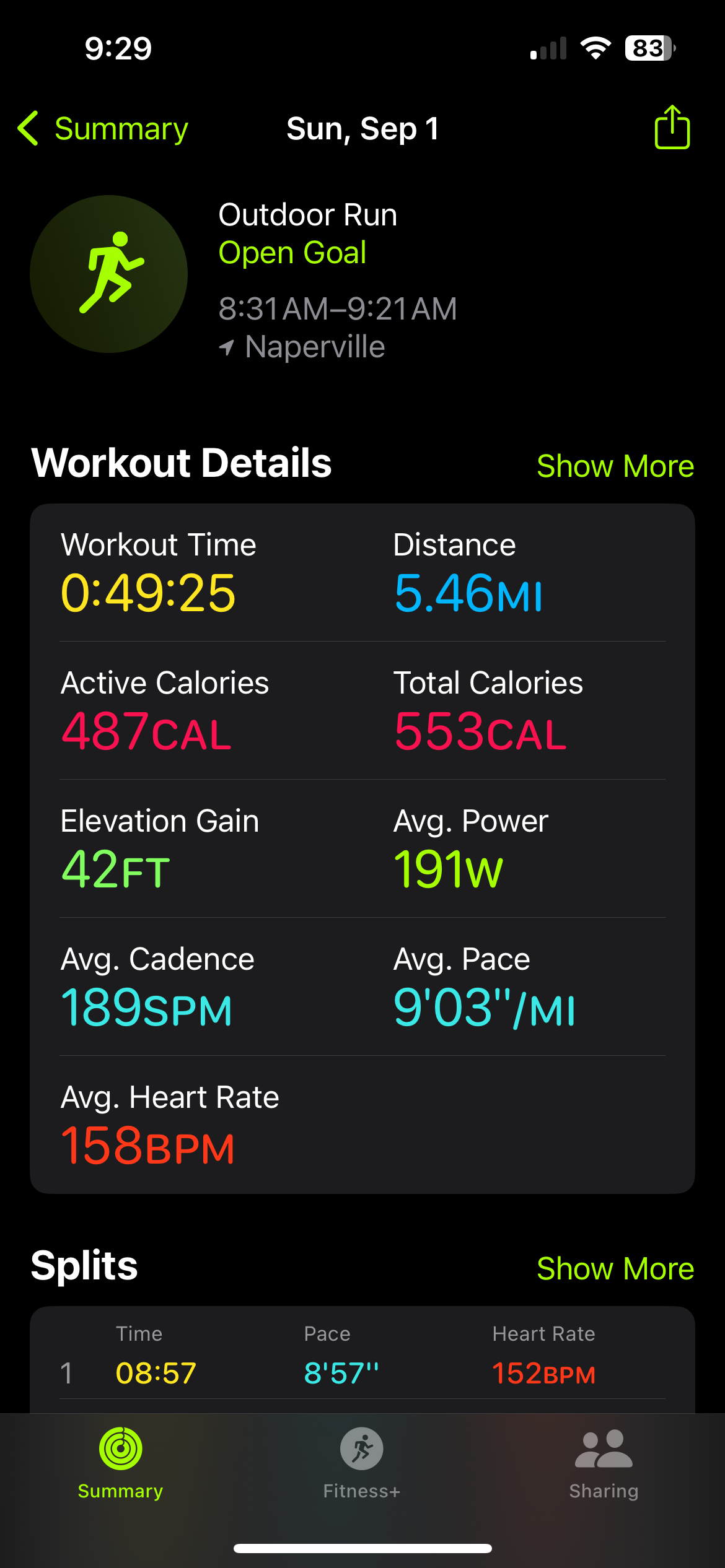
Task: Open the Workout Details card
Action: (x=362, y=848)
